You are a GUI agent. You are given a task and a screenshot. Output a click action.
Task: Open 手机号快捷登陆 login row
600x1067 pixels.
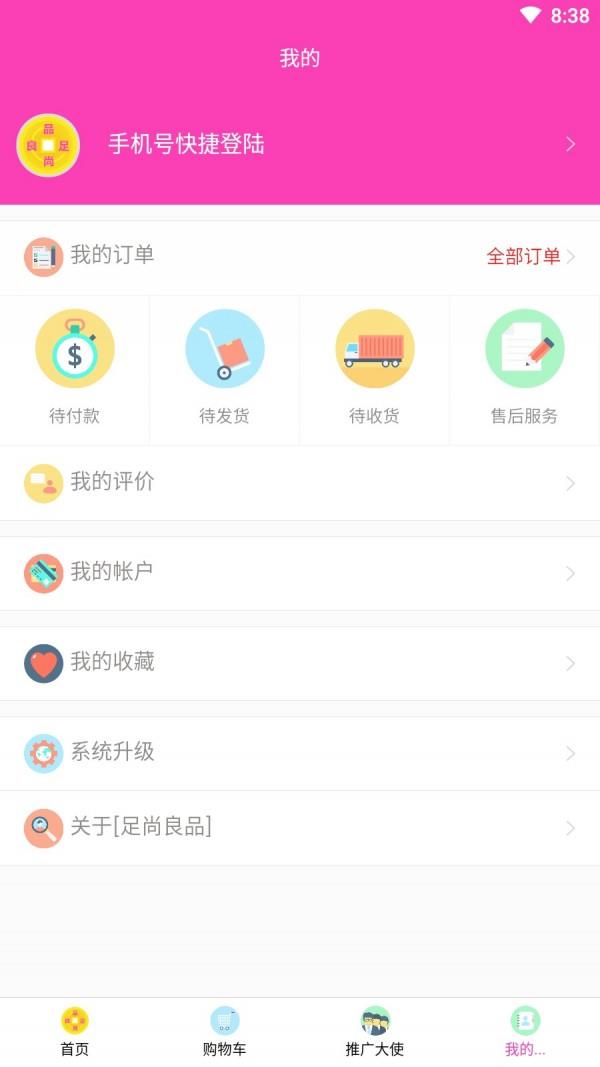(300, 145)
